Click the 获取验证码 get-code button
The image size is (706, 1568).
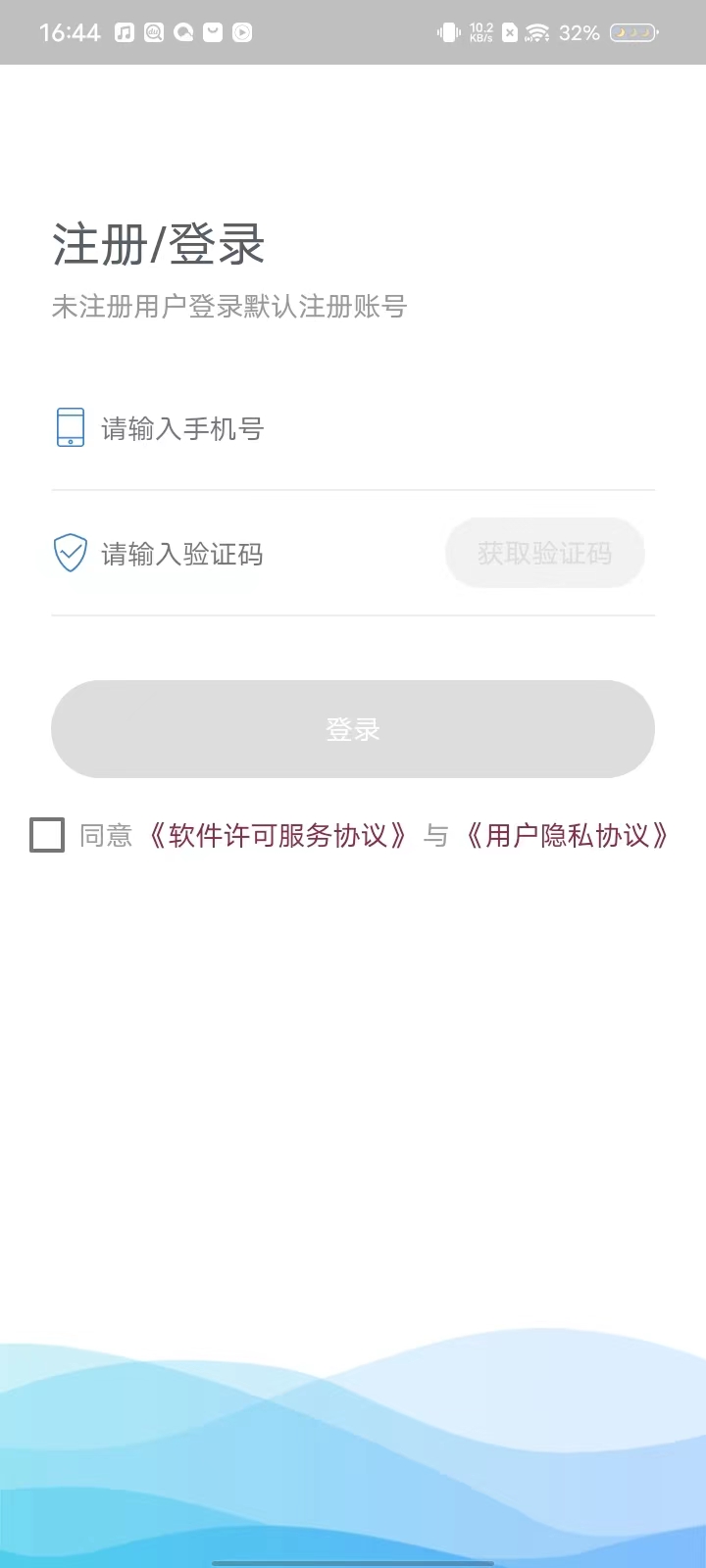545,553
